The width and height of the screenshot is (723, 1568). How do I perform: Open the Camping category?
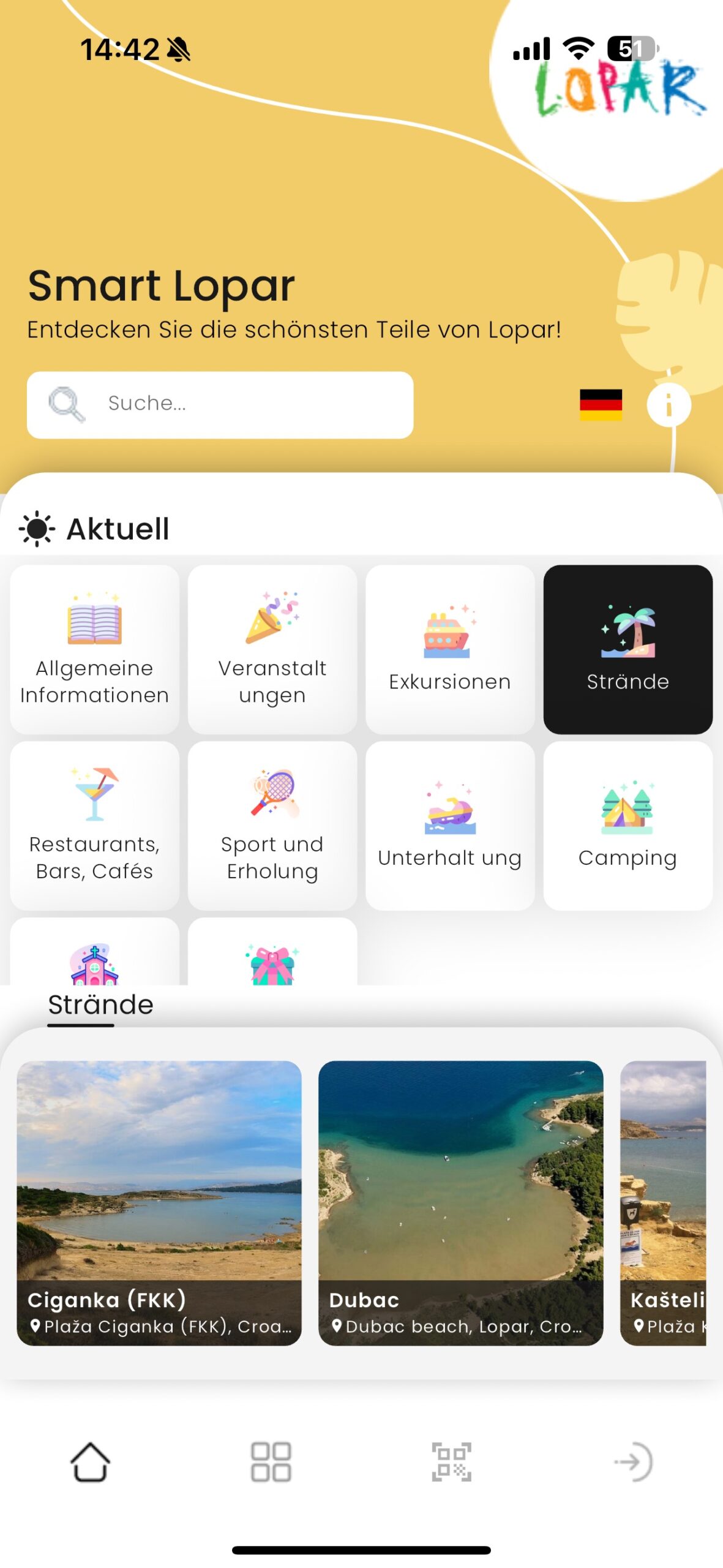pos(627,826)
